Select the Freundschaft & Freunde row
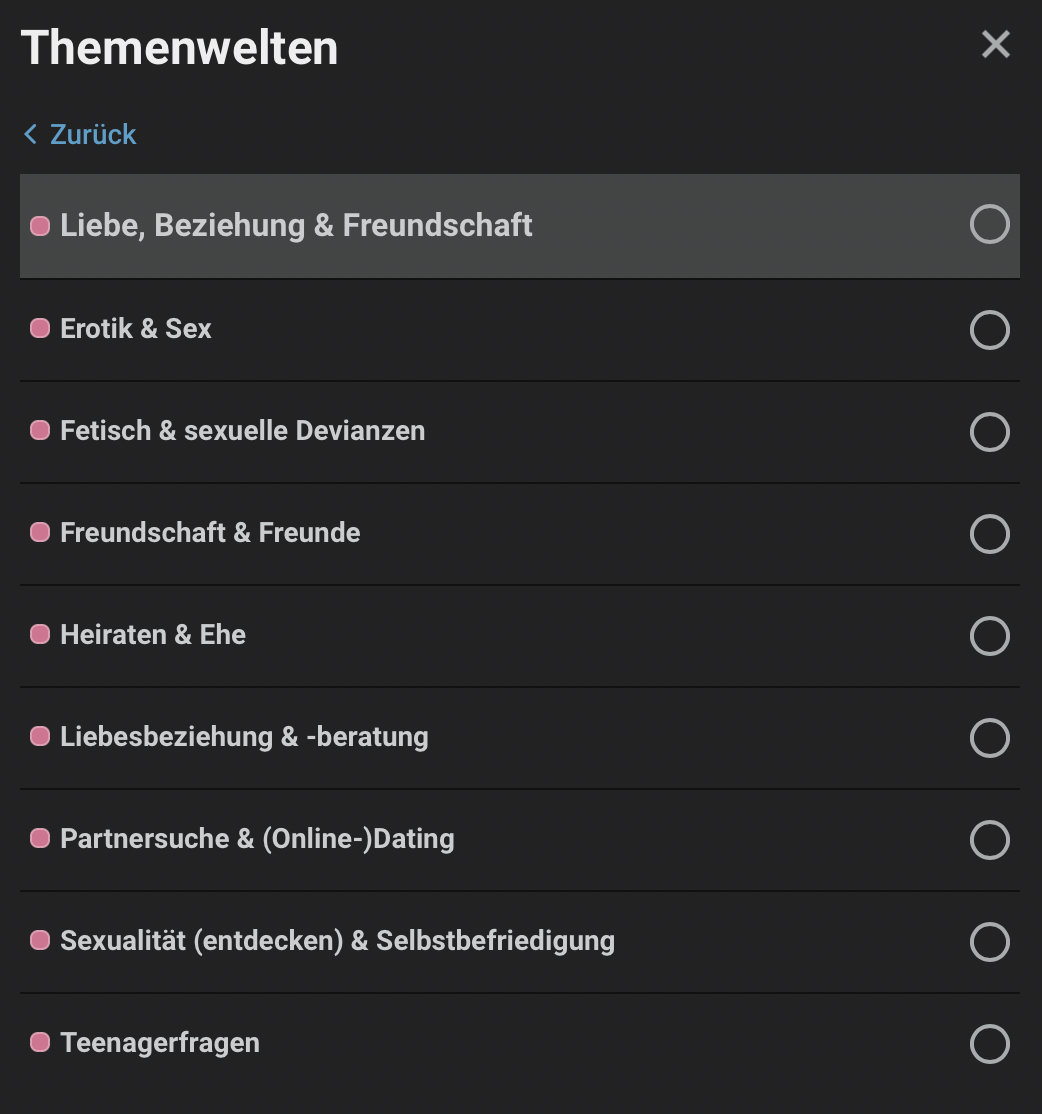 pyautogui.click(x=210, y=533)
